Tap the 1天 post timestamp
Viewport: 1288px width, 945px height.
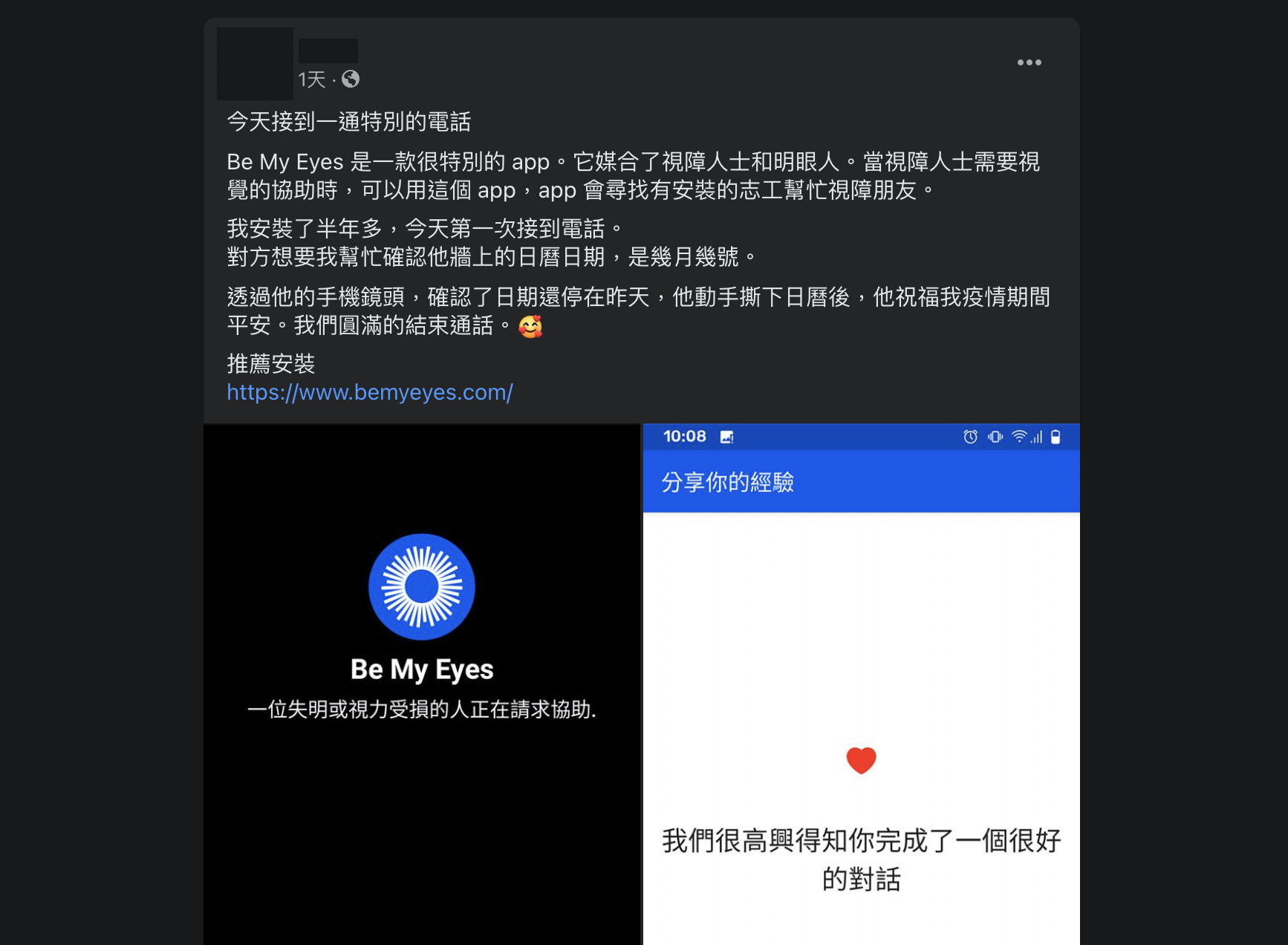coord(311,79)
